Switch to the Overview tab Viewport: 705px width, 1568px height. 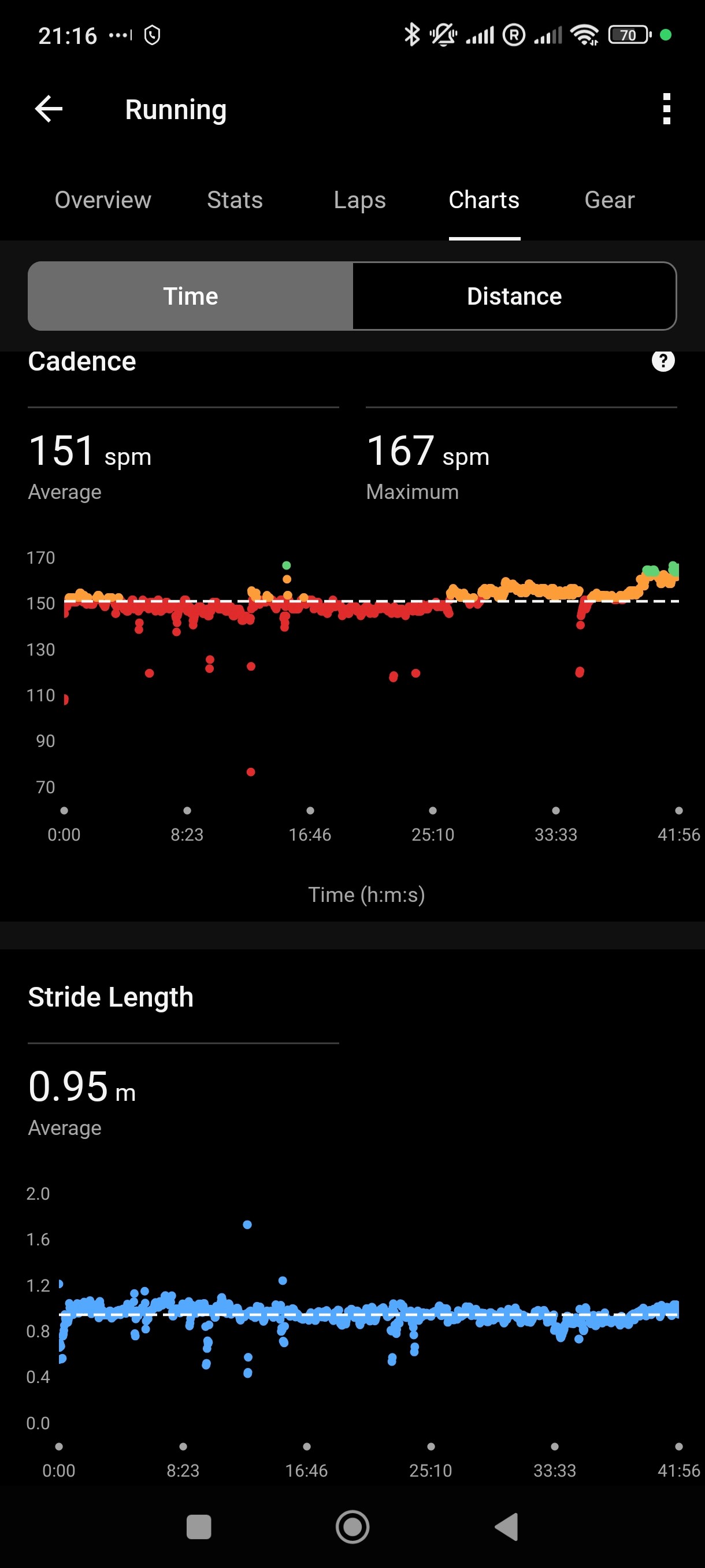pyautogui.click(x=103, y=200)
